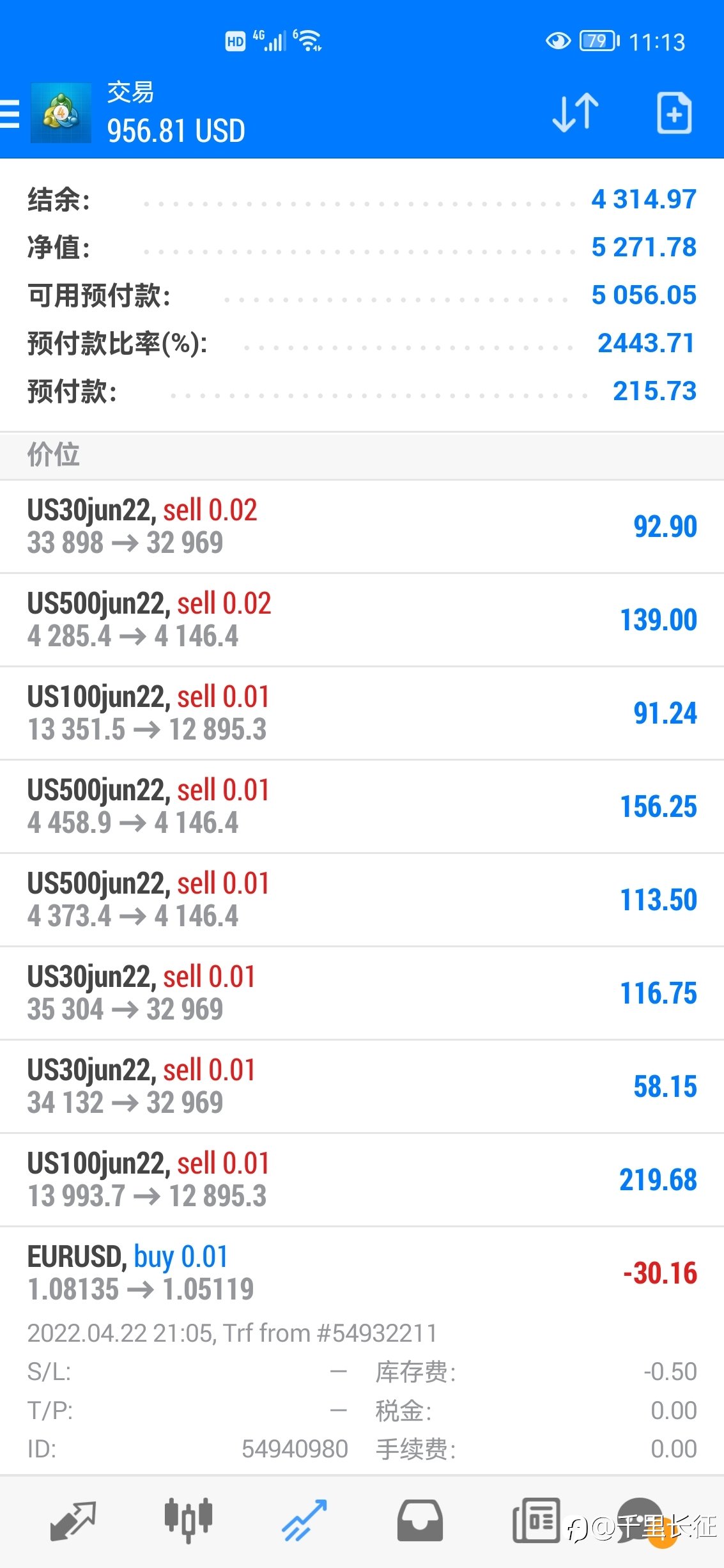Select US30jun22 position opened at 35 304
The height and width of the screenshot is (1568, 724).
pyautogui.click(x=362, y=993)
